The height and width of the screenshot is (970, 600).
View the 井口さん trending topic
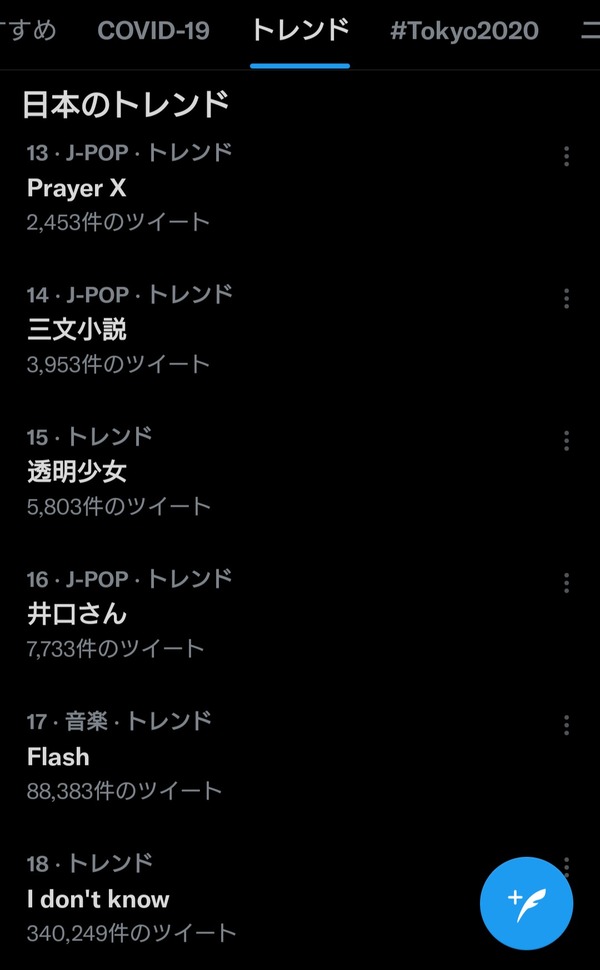coord(77,613)
